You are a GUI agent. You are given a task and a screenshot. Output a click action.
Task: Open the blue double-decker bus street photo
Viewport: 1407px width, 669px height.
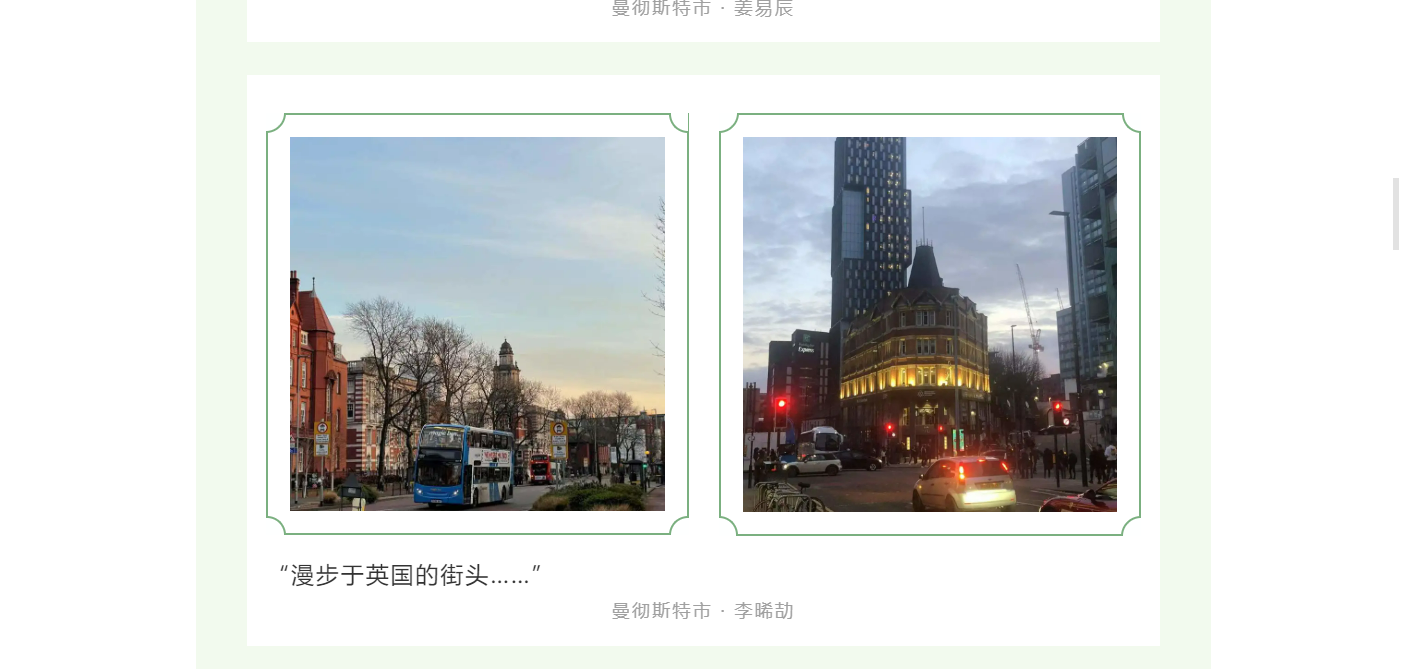tap(477, 324)
